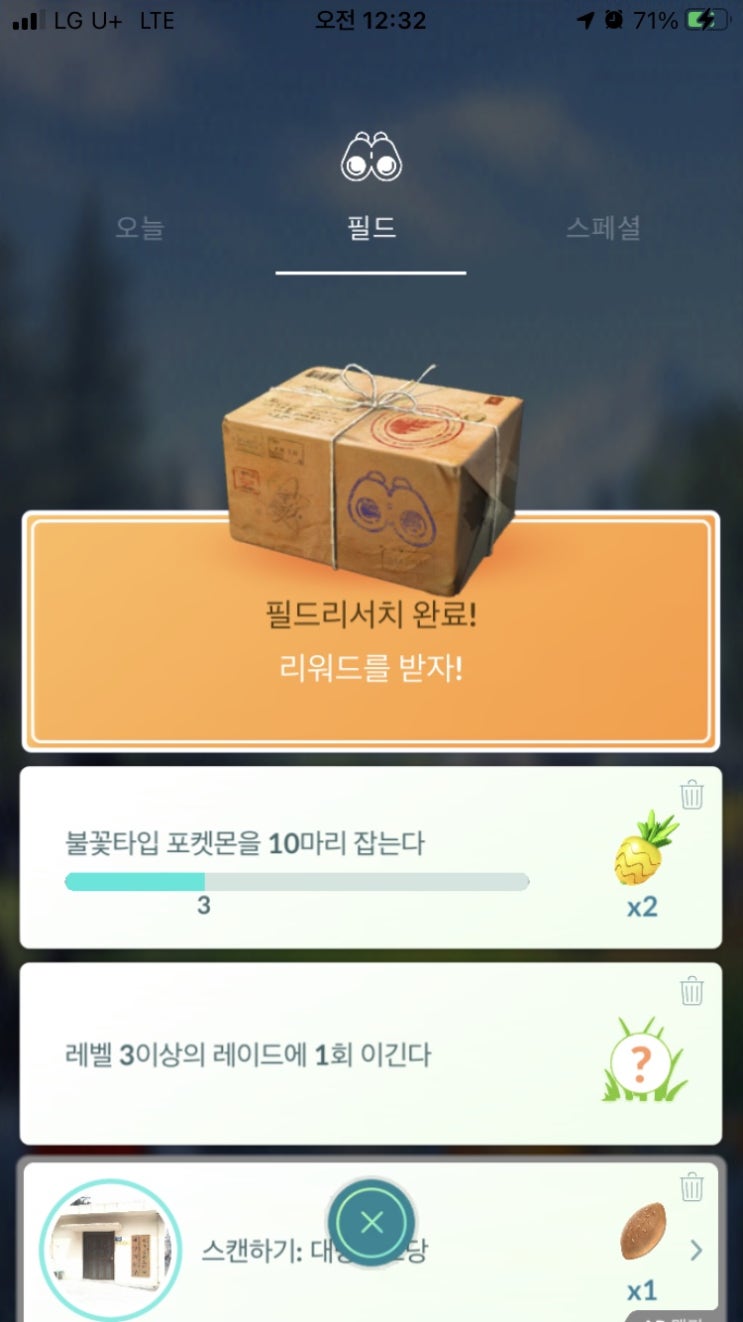Claim the 필드리서치 완료 reward card
Viewport: 743px width, 1322px height.
[x=371, y=640]
